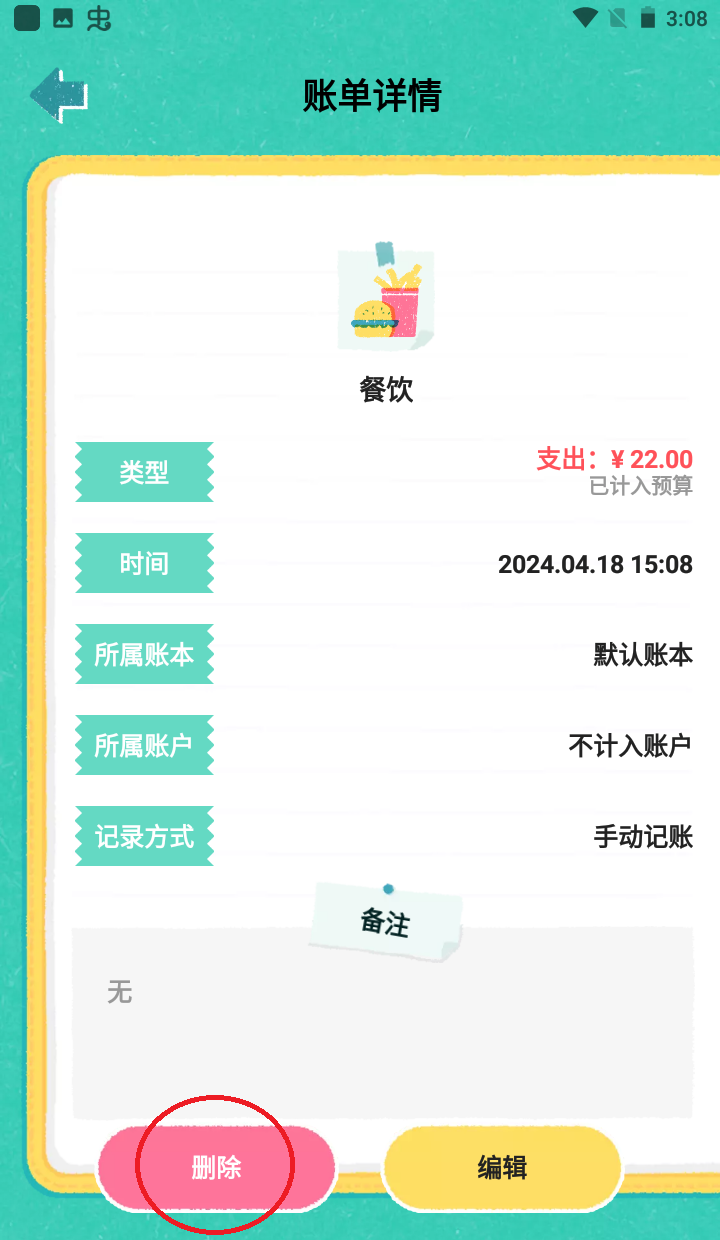Viewport: 720px width, 1240px height.
Task: Tap the burger food category icon
Action: 386,298
